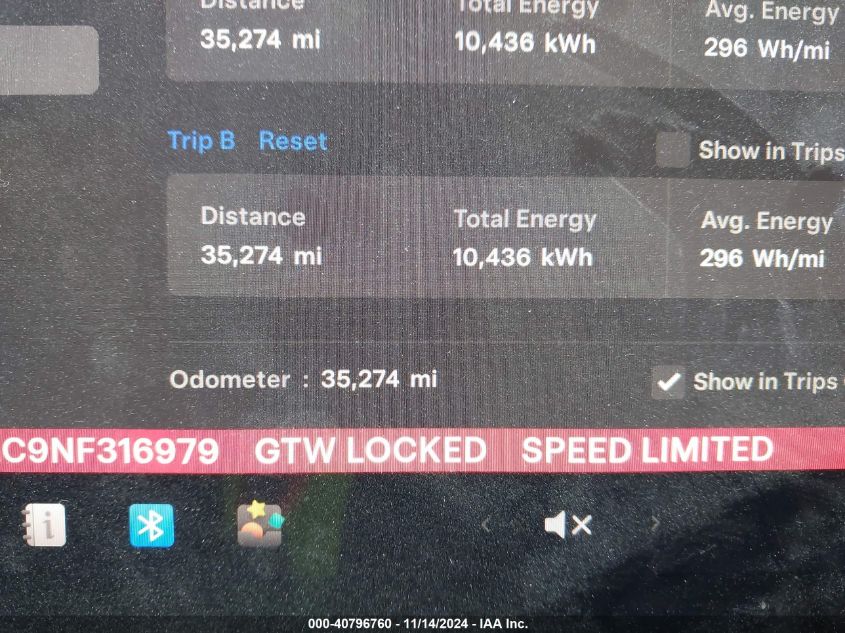Open the owner's manual icon
This screenshot has width=845, height=633.
click(x=43, y=524)
